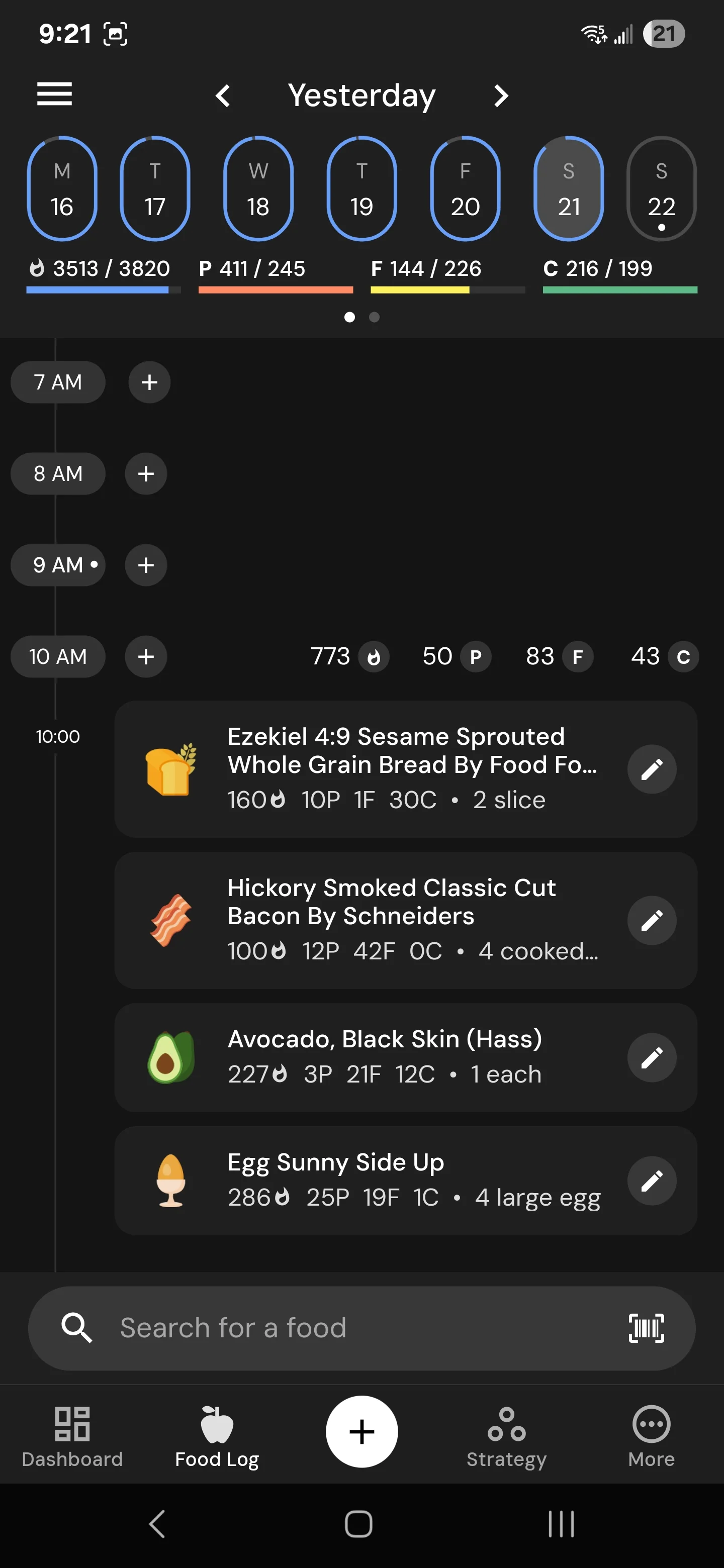
Task: Add food at 9 AM
Action: 146,565
